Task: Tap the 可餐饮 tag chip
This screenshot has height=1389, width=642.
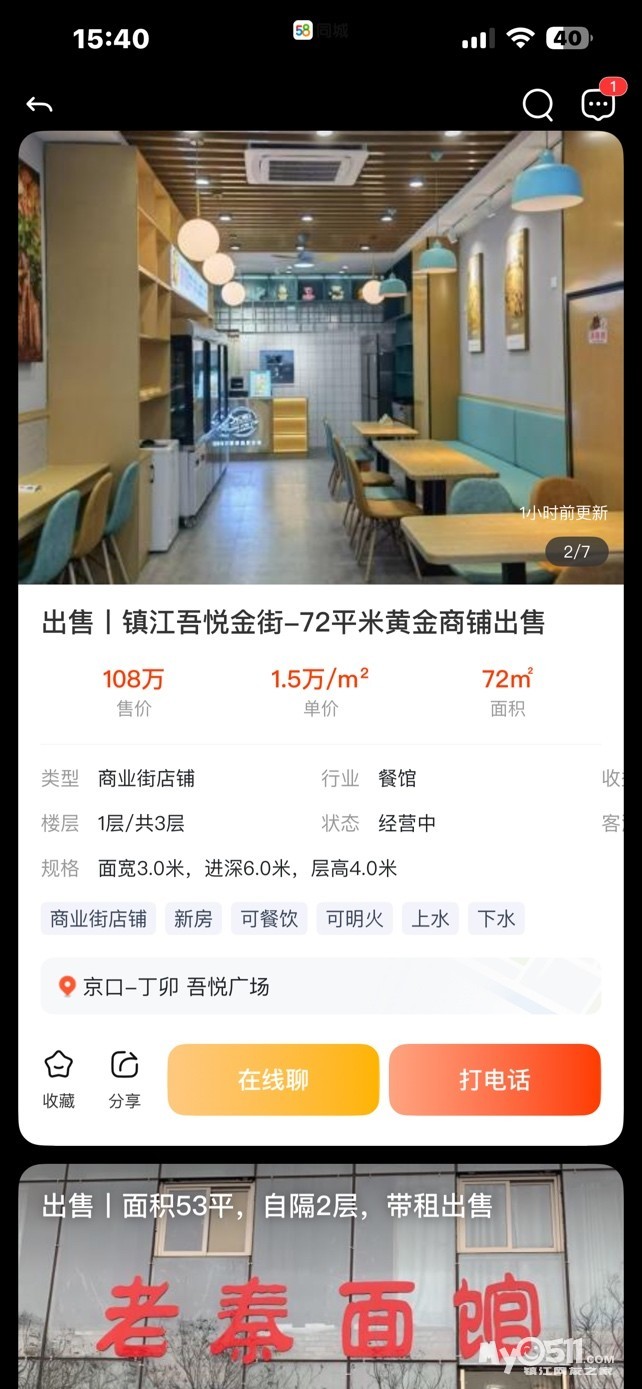Action: (269, 919)
